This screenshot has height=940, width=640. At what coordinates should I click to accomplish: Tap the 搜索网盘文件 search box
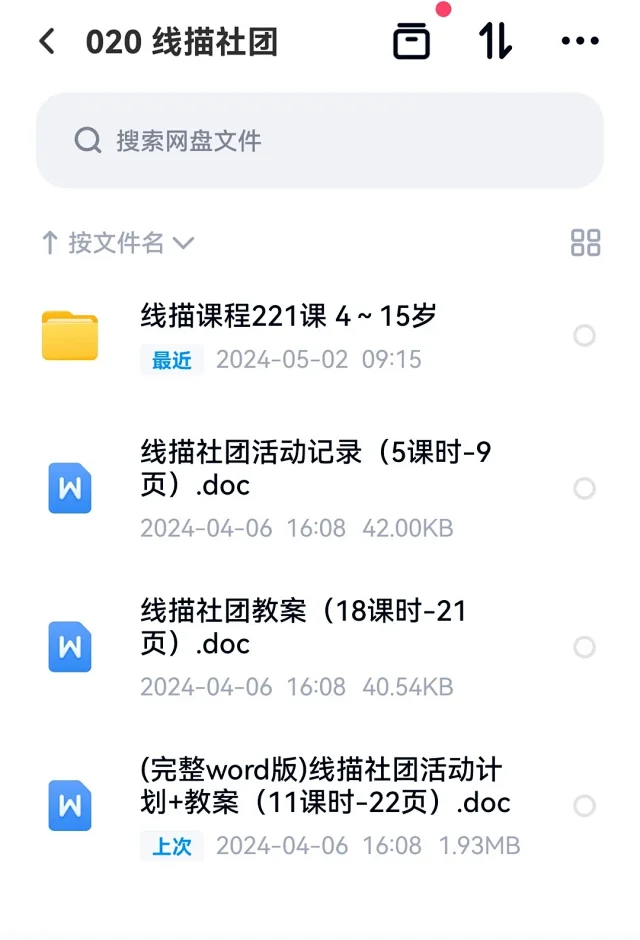(x=320, y=140)
